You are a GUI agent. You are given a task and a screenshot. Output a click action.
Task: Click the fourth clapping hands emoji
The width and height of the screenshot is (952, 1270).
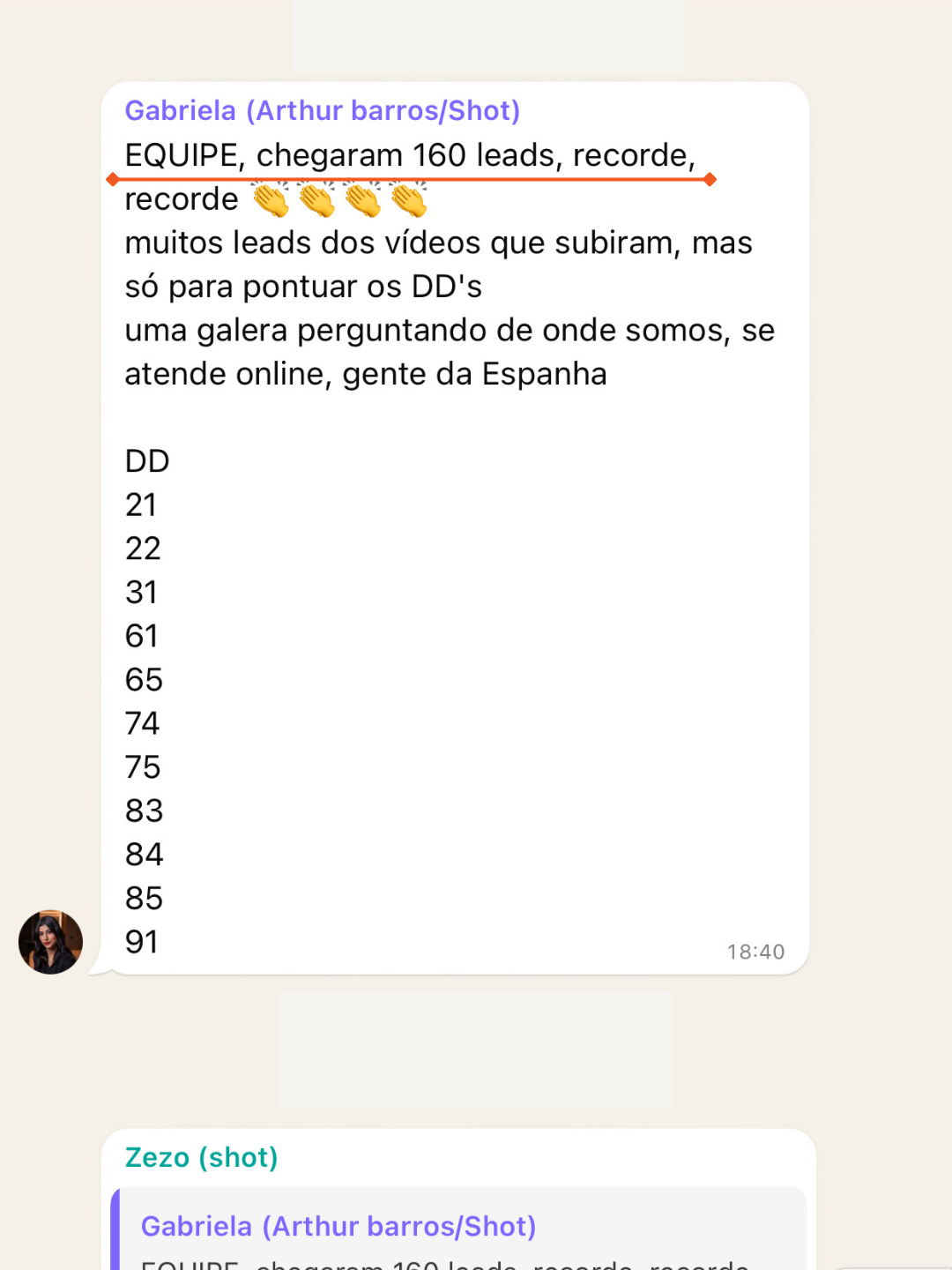point(412,201)
